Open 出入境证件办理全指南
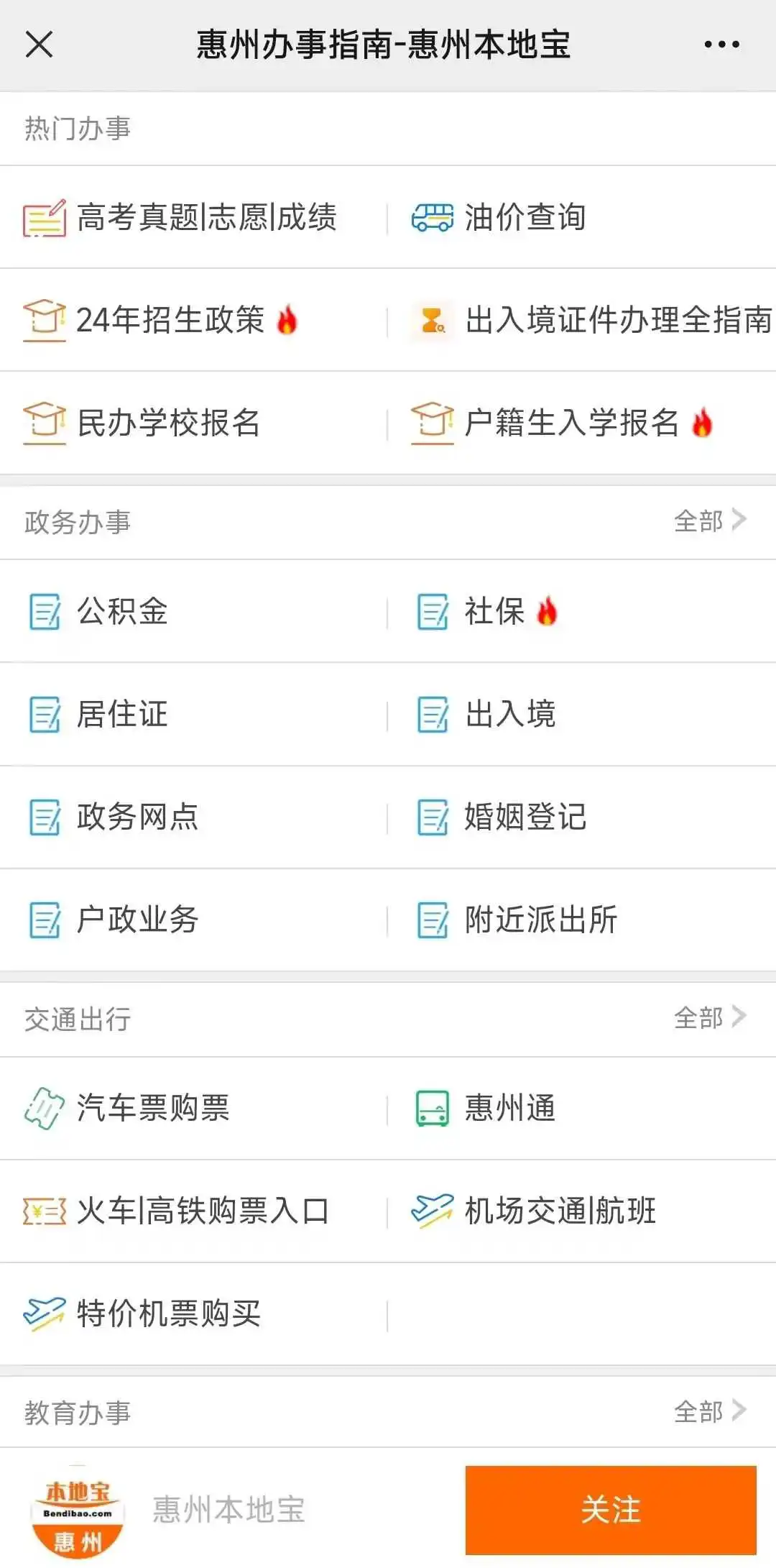This screenshot has height=1568, width=776. tap(582, 320)
